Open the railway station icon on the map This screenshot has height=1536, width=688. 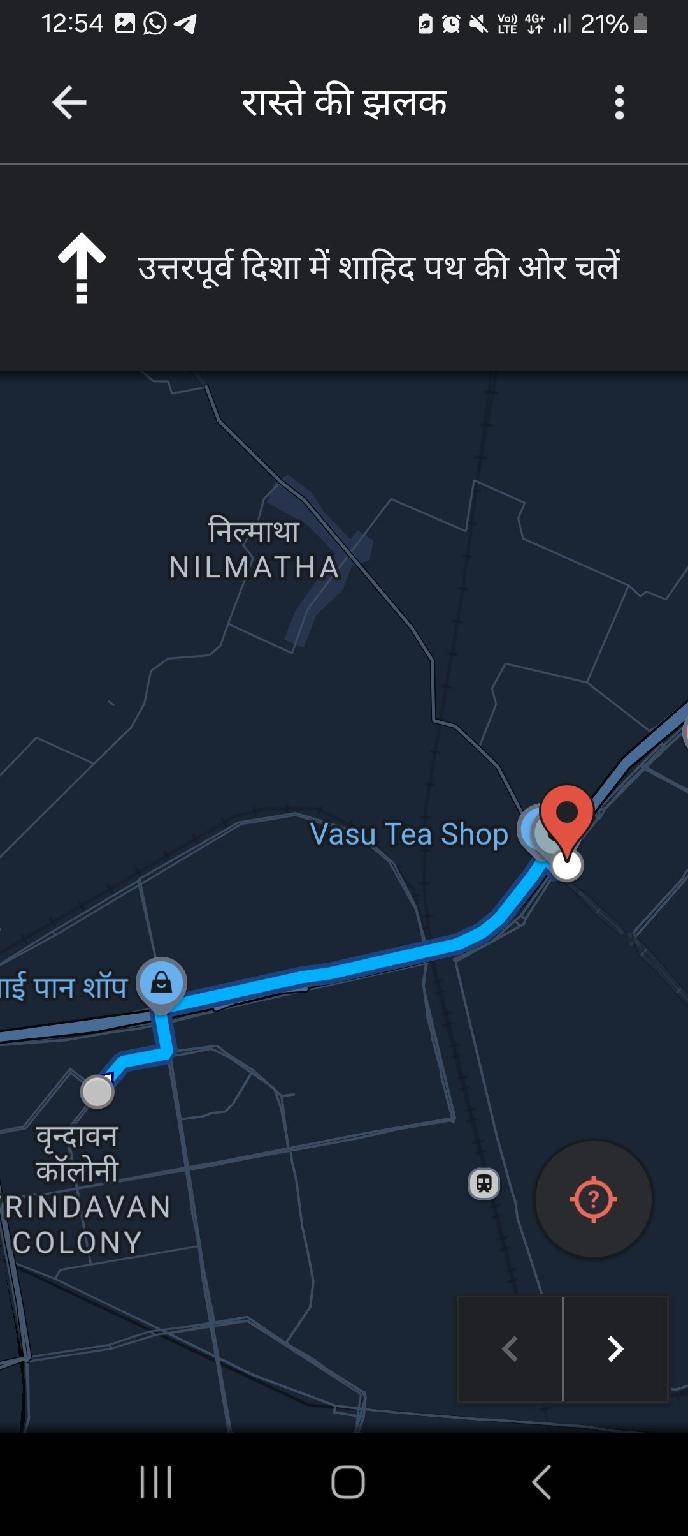(484, 1184)
